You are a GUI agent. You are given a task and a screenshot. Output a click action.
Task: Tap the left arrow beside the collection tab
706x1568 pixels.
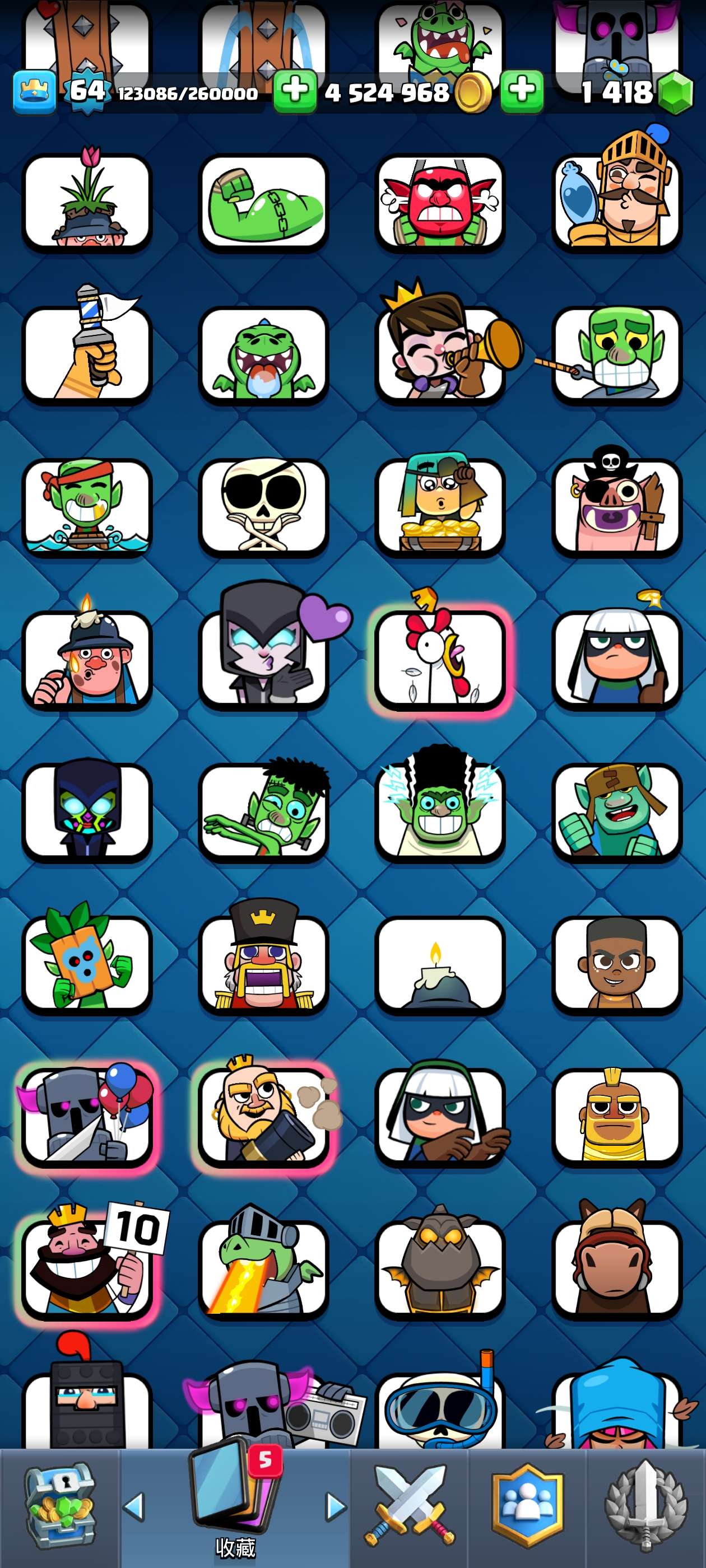[x=134, y=1506]
